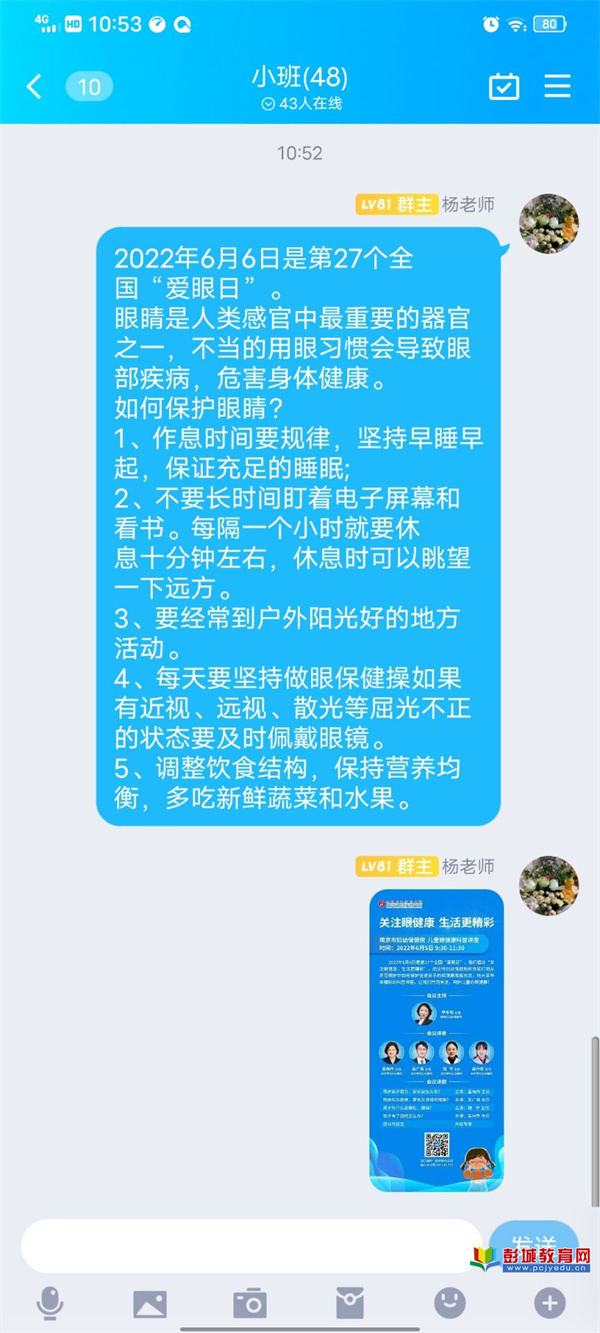This screenshot has height=1333, width=600.
Task: Open the red envelope option
Action: point(350,1303)
